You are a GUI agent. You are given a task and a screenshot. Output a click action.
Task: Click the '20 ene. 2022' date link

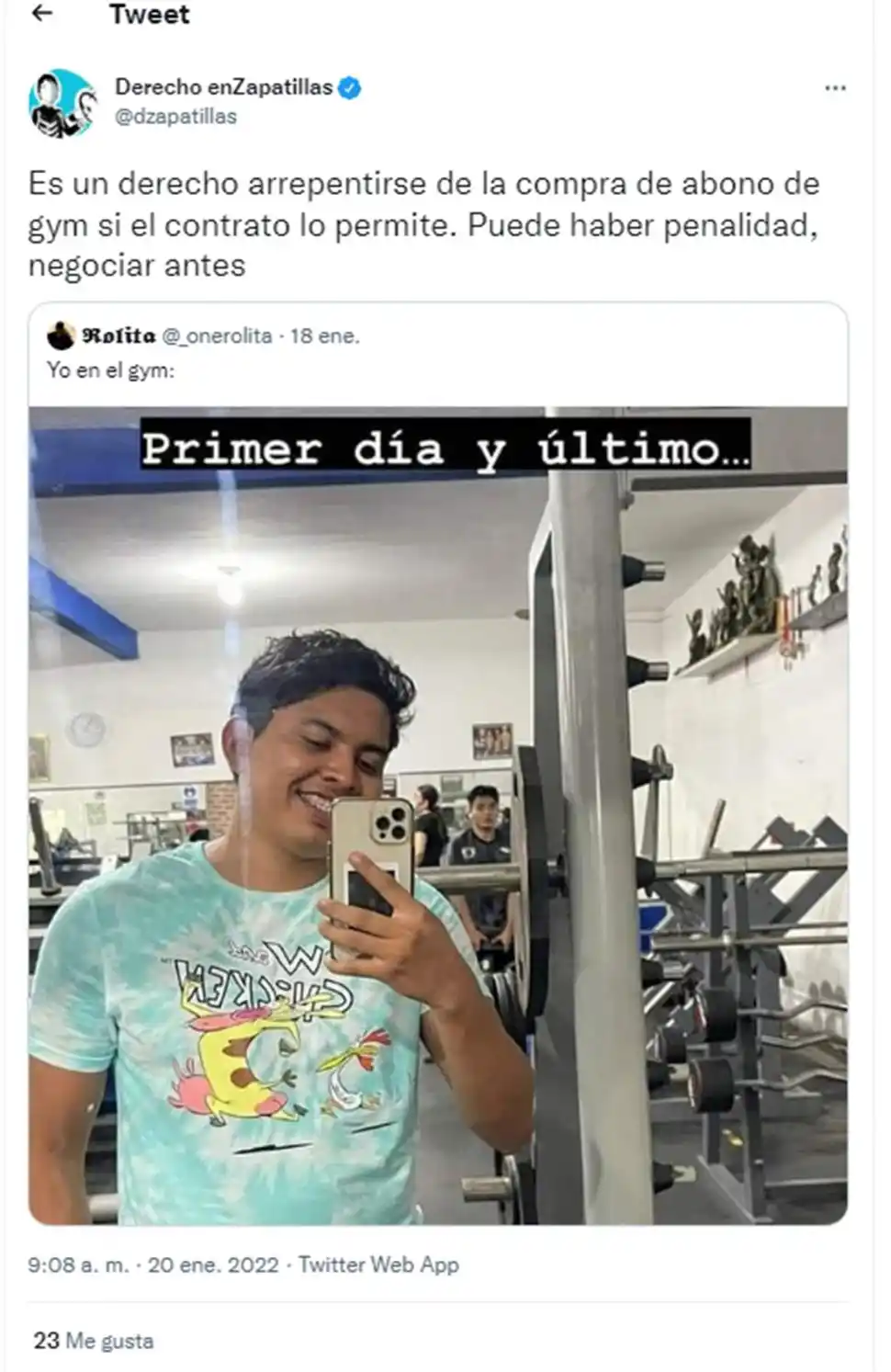[212, 1264]
